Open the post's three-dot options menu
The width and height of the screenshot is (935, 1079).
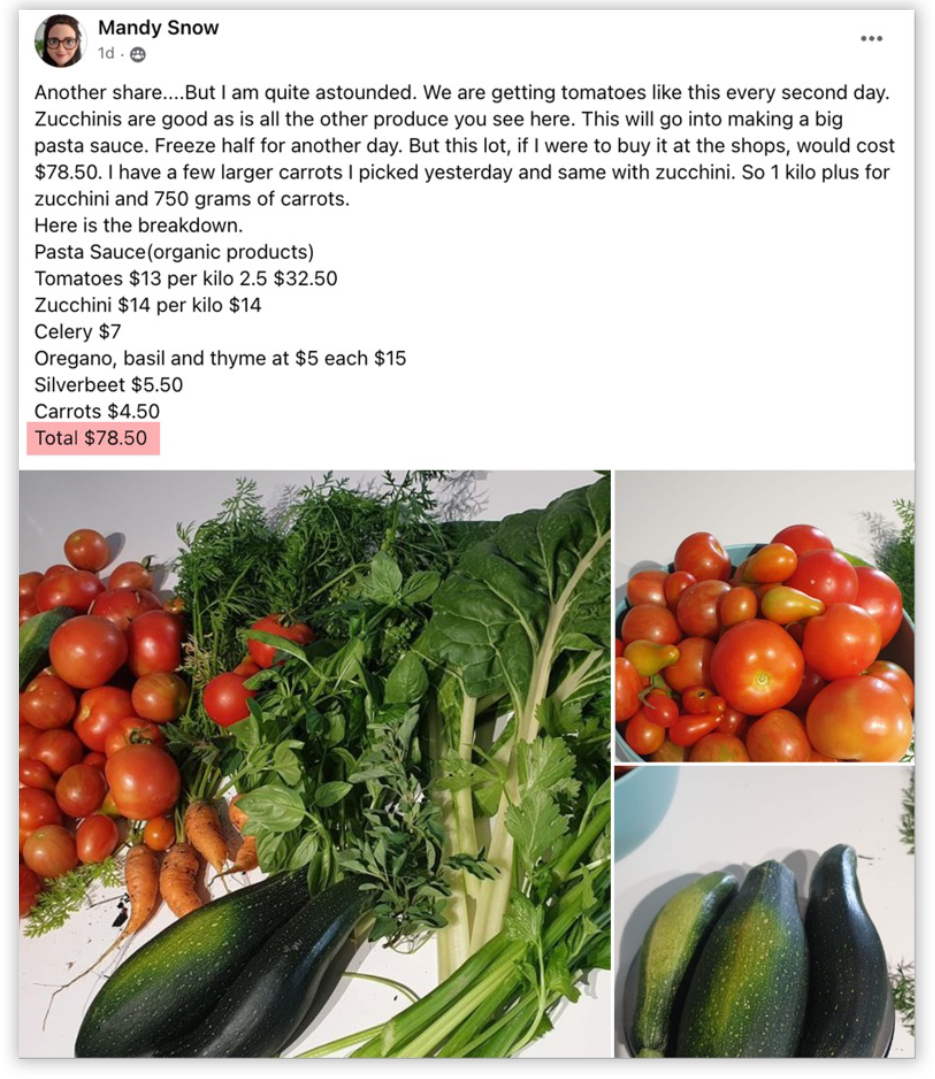click(x=871, y=38)
